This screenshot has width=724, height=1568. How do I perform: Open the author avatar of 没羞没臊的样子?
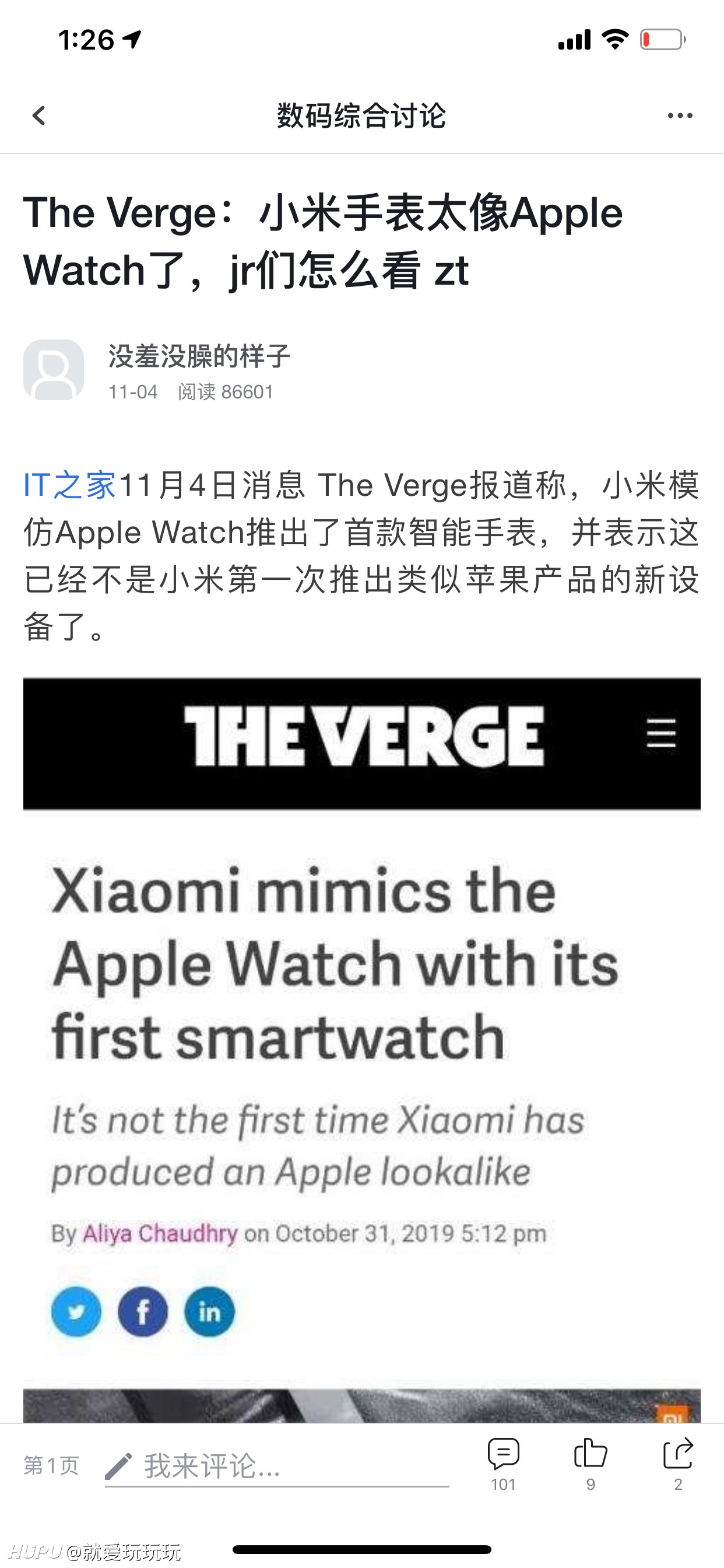(x=54, y=370)
